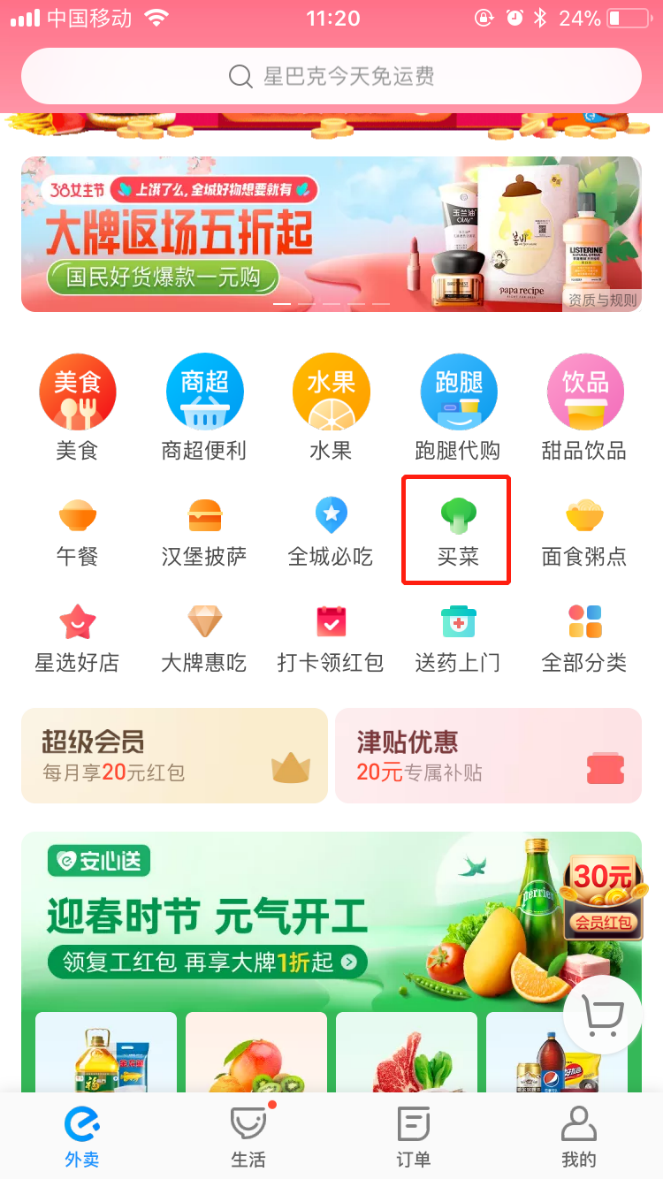This screenshot has height=1179, width=663.
Task: Switch to the 订单 orders tab
Action: (x=413, y=1135)
